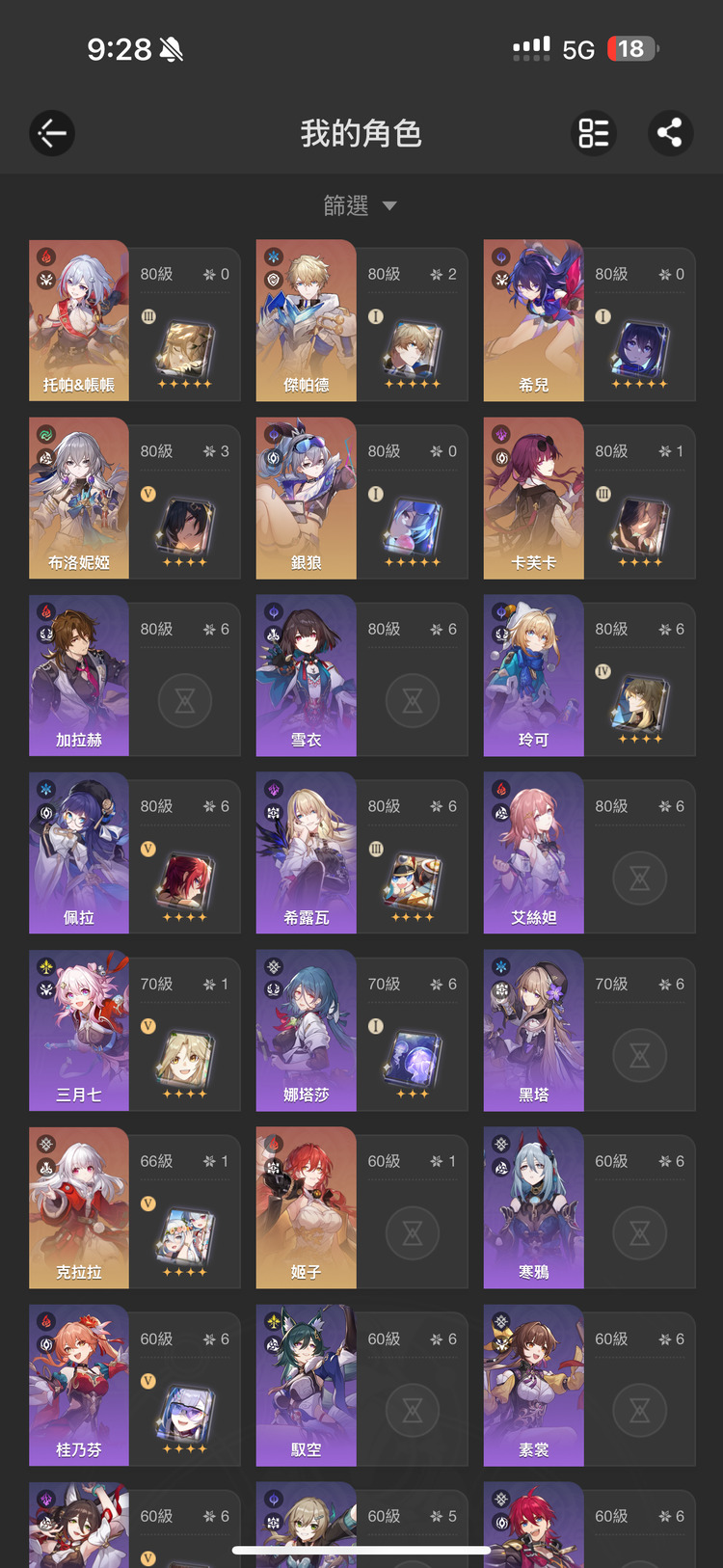This screenshot has height=1568, width=723.
Task: Go back using the arrow icon
Action: (x=52, y=133)
